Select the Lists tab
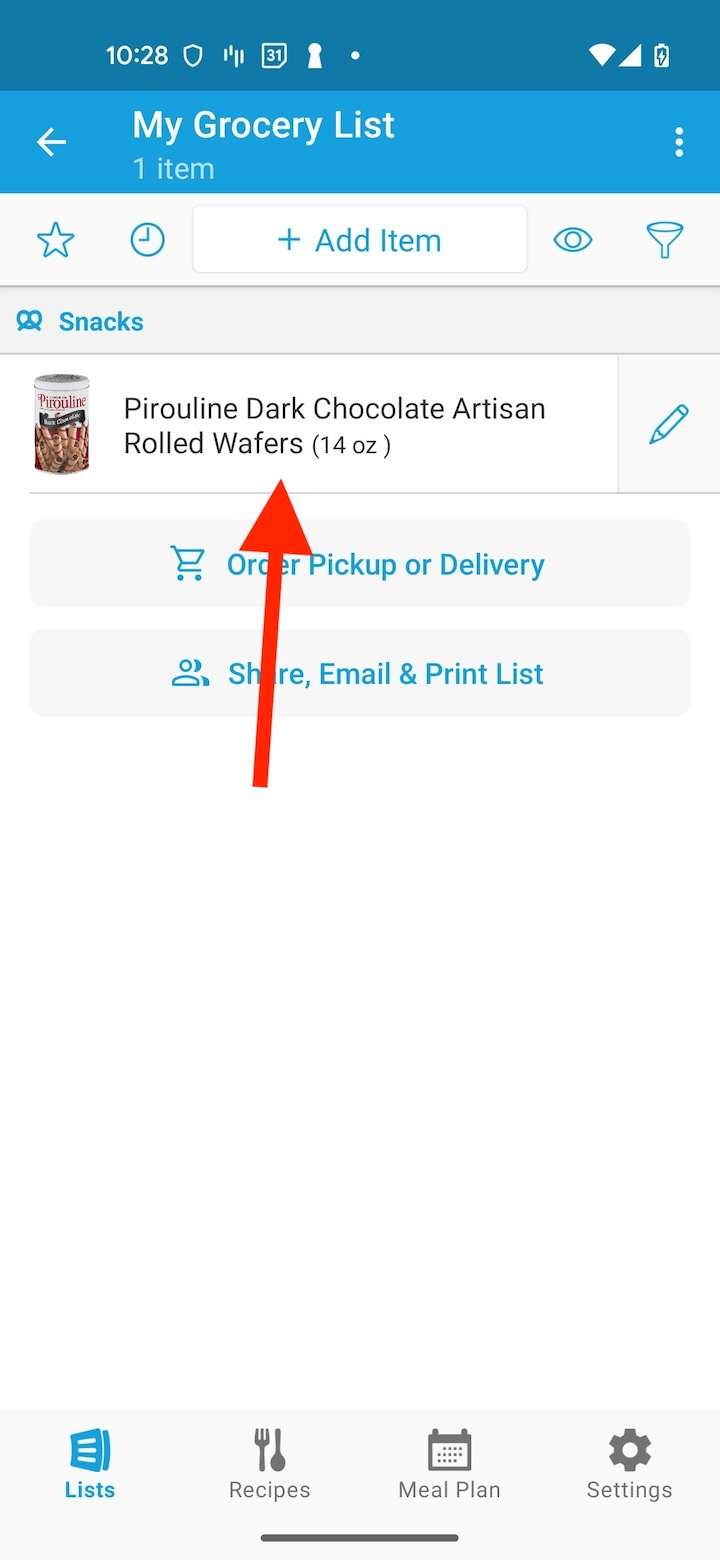The width and height of the screenshot is (720, 1560). coord(90,1465)
